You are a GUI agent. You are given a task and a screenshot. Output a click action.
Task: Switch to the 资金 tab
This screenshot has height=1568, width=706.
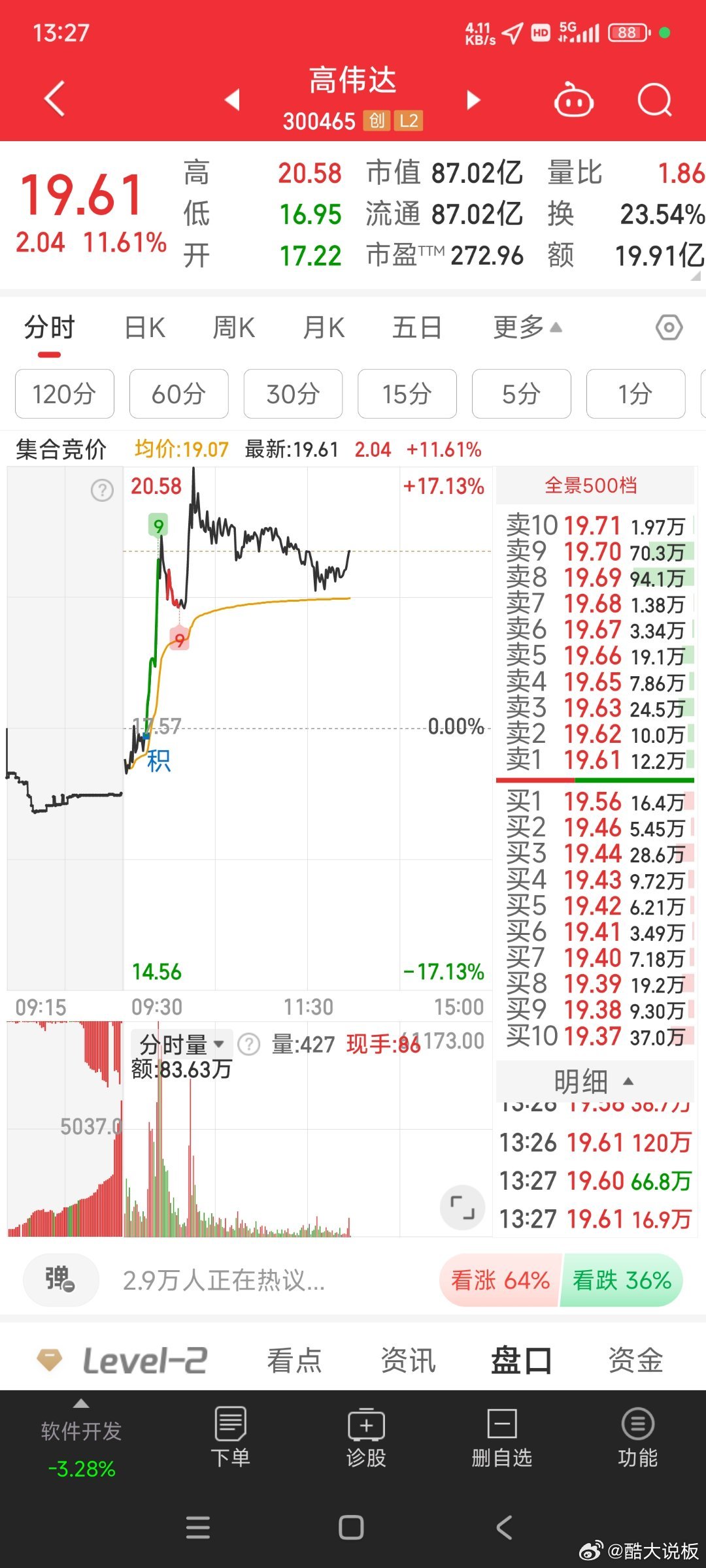click(x=635, y=1360)
